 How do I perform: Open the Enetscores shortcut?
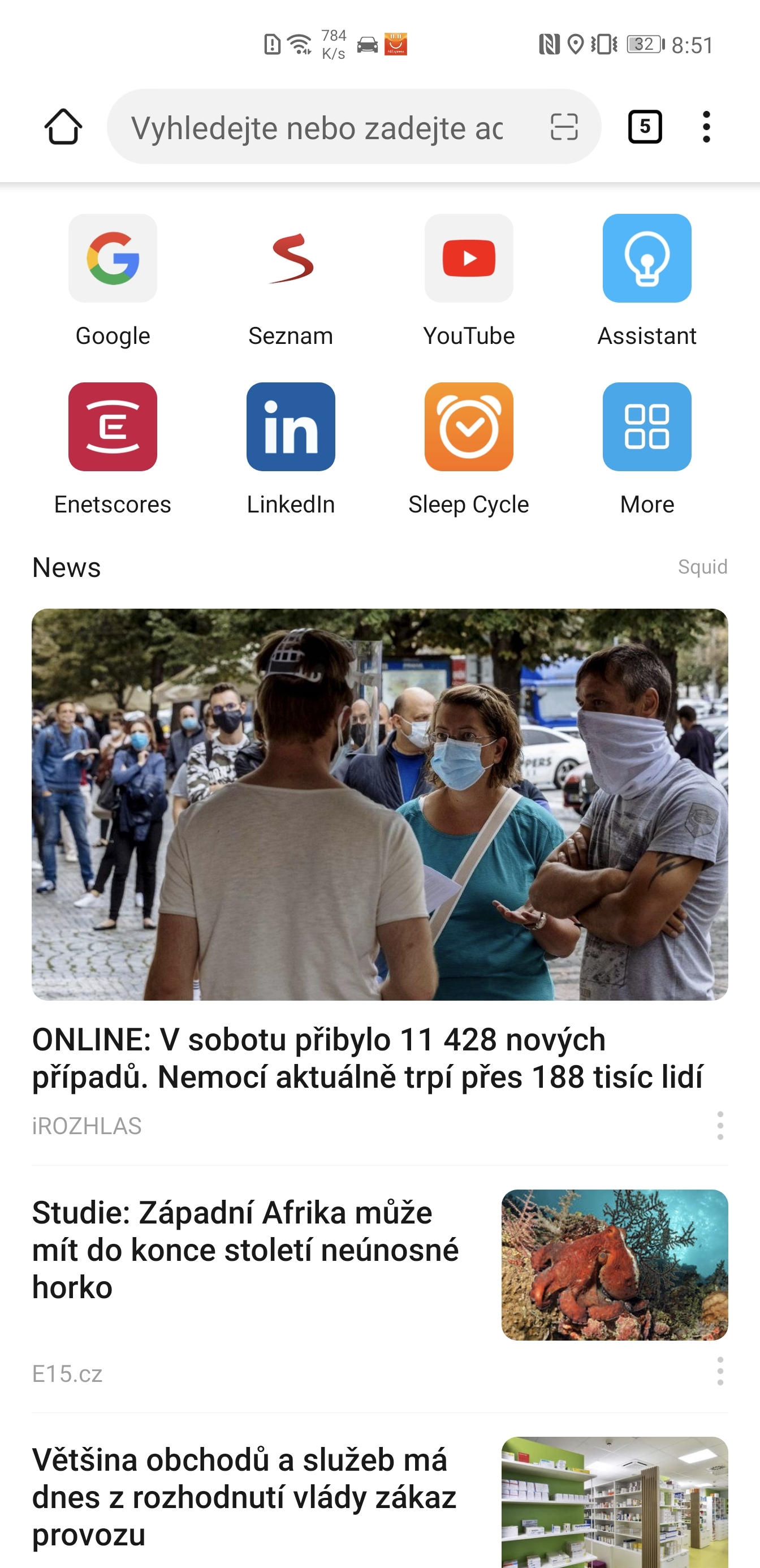coord(113,427)
